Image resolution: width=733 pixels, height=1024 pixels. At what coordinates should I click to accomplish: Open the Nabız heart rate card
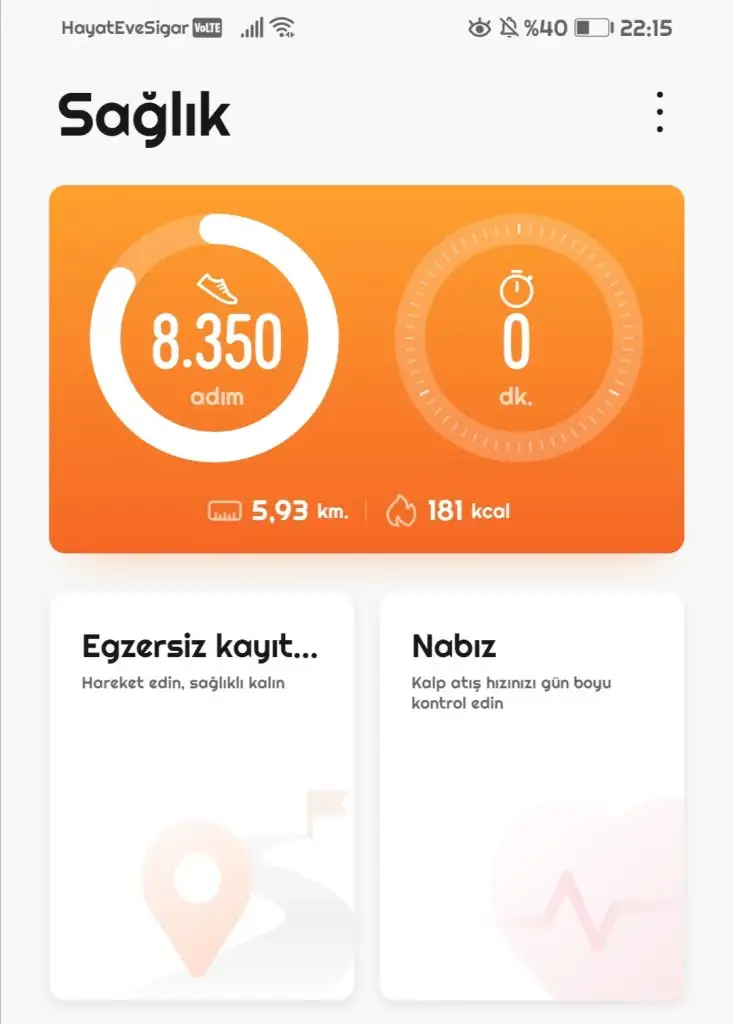(x=531, y=795)
